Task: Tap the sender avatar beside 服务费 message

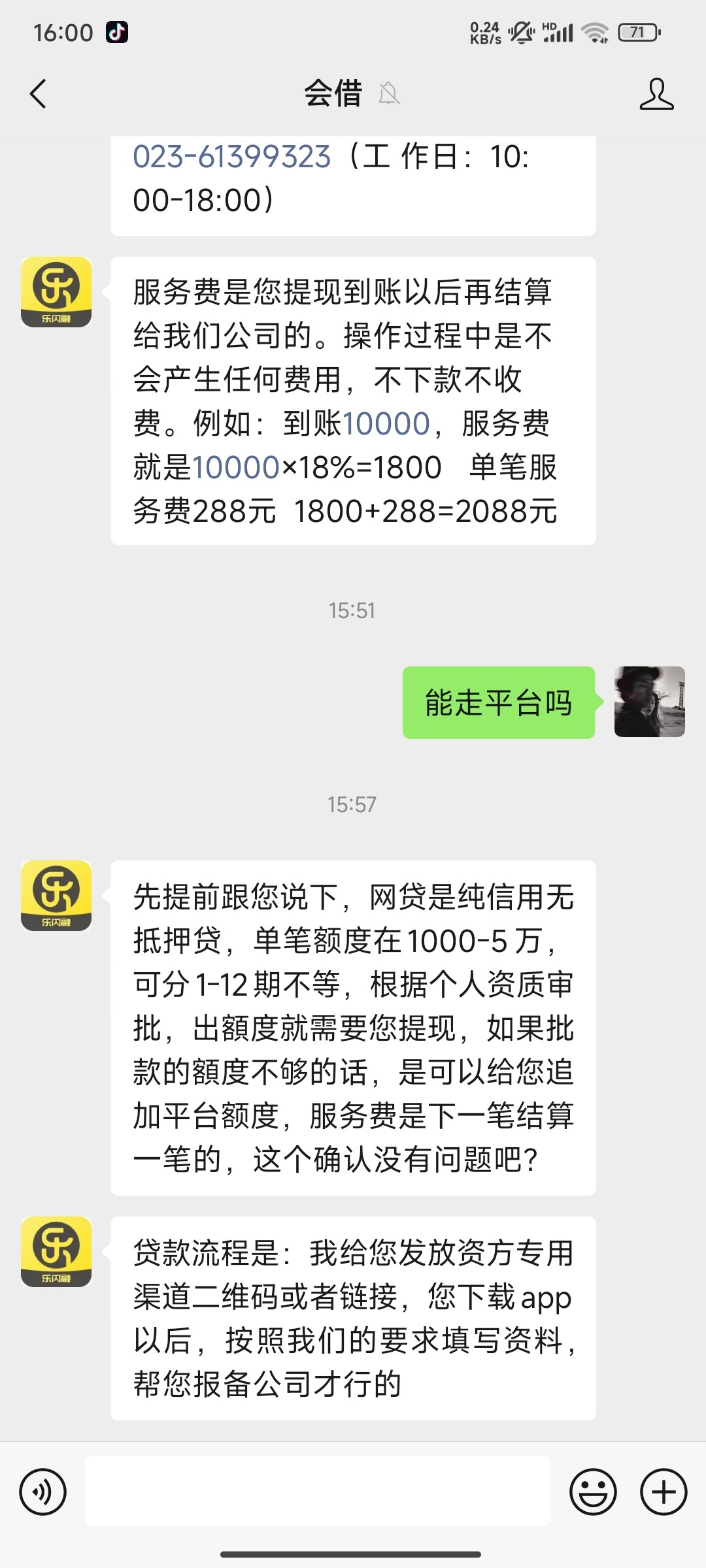Action: [x=56, y=292]
